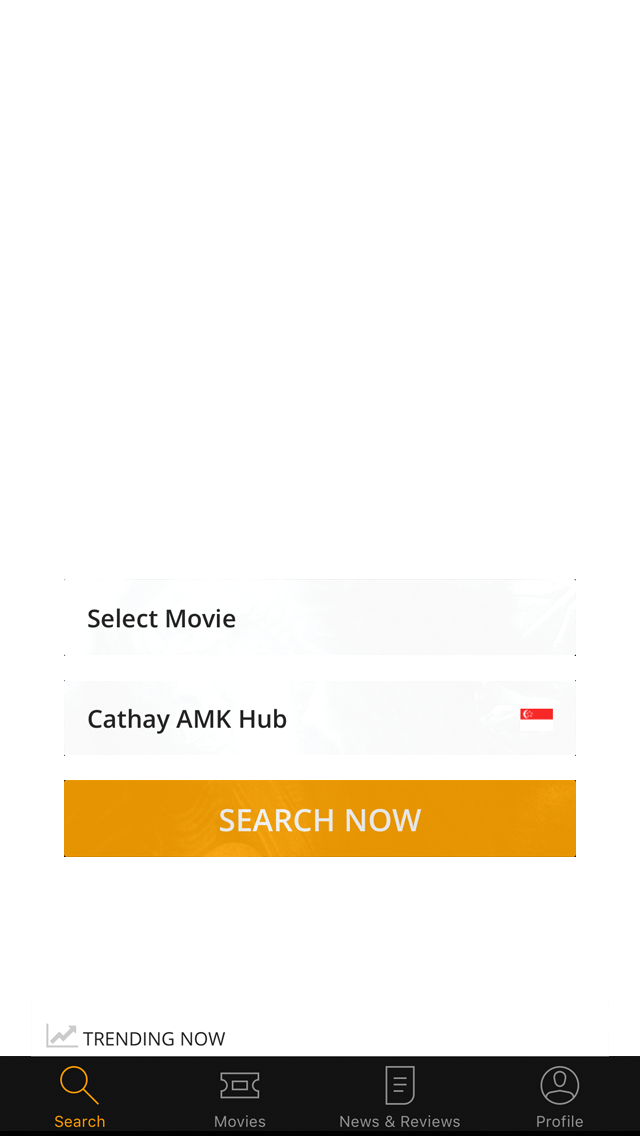Open the Select Movie picker
The height and width of the screenshot is (1136, 640).
[320, 618]
